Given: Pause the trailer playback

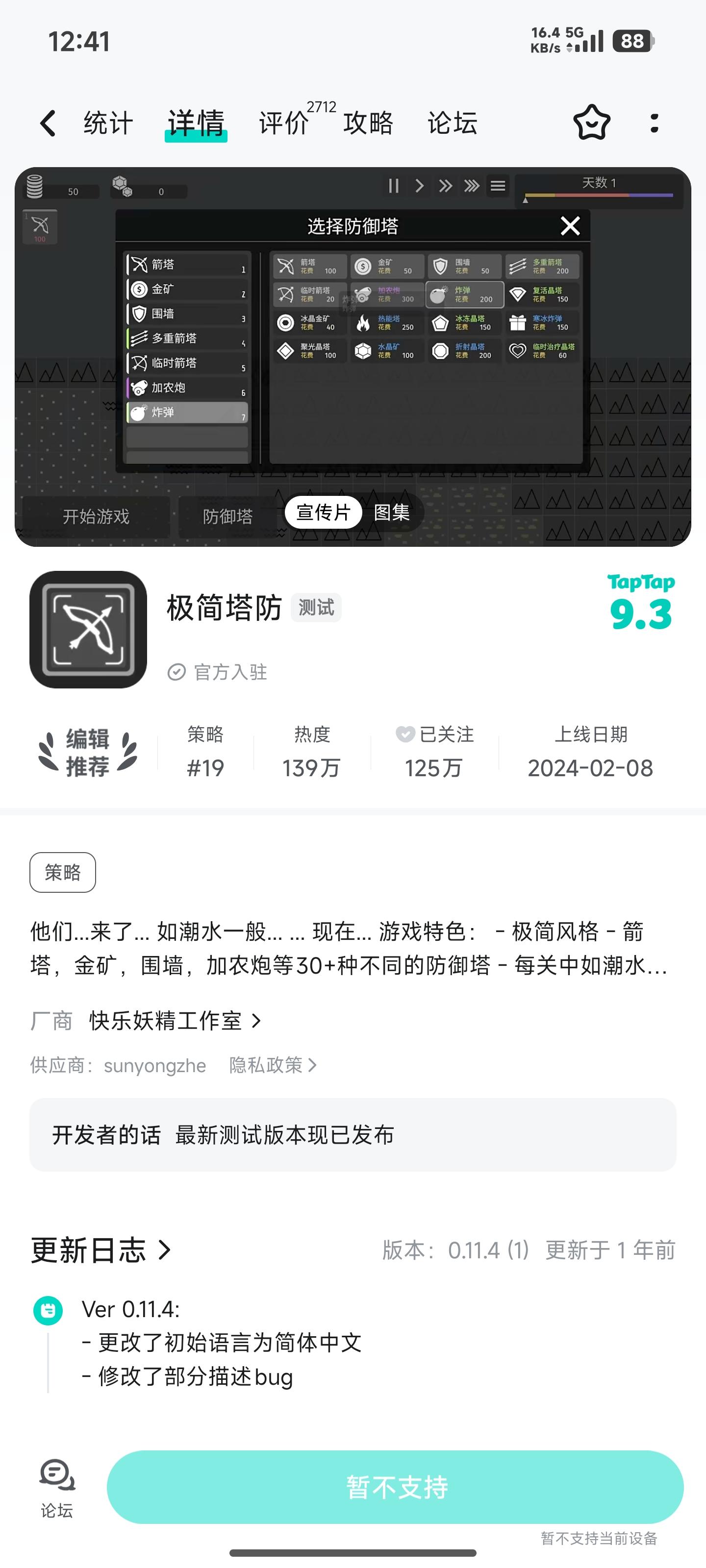Looking at the screenshot, I should tap(394, 186).
